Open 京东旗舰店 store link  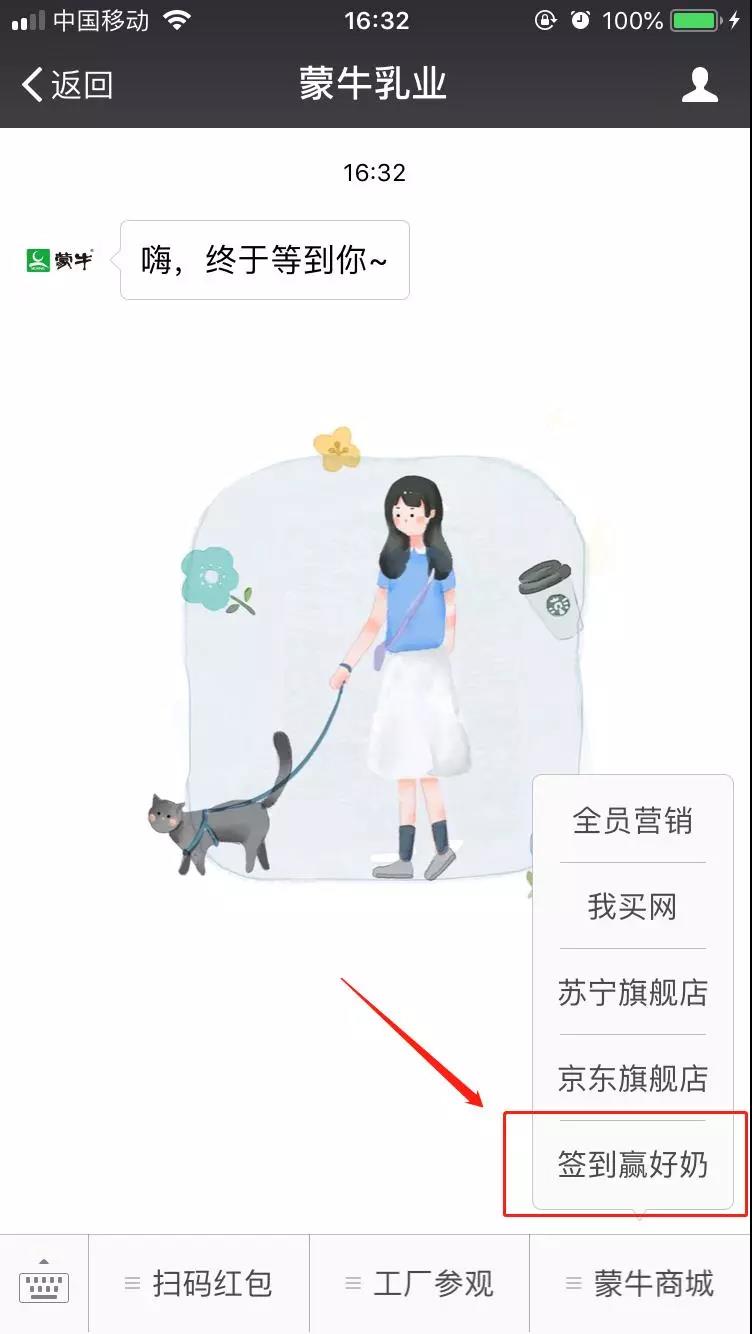coord(632,1079)
